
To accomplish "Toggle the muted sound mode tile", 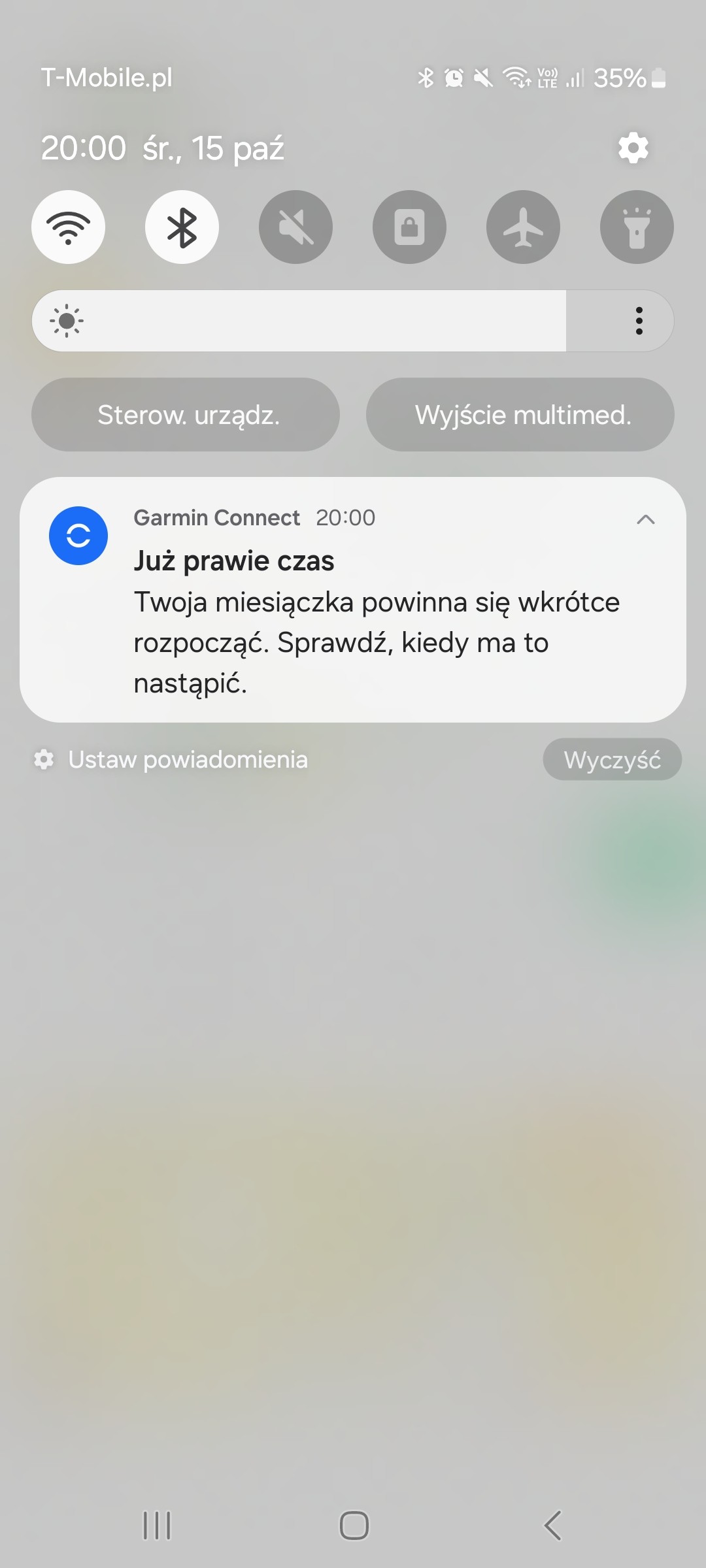I will (295, 227).
